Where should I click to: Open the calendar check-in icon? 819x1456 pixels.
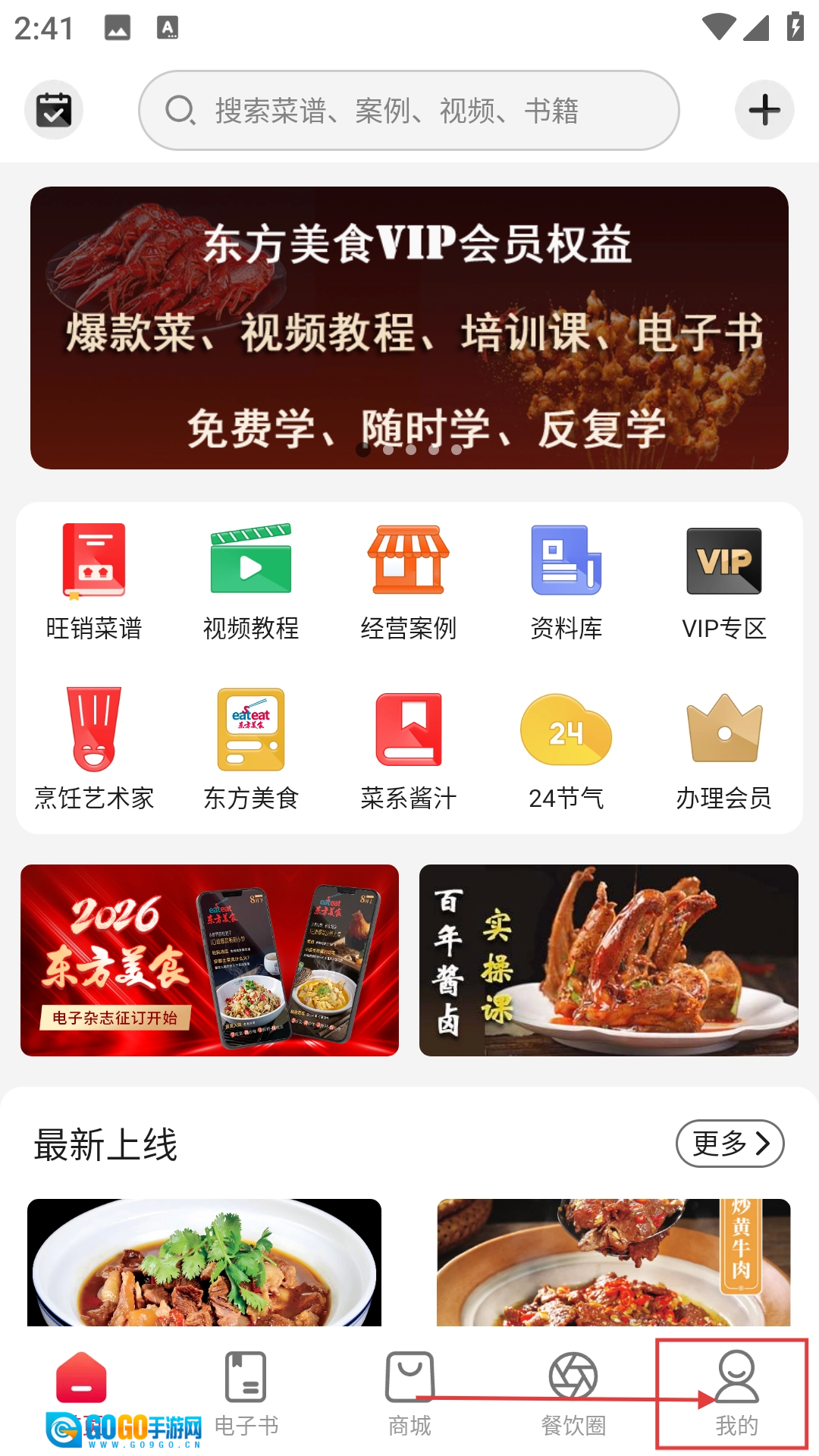(54, 110)
